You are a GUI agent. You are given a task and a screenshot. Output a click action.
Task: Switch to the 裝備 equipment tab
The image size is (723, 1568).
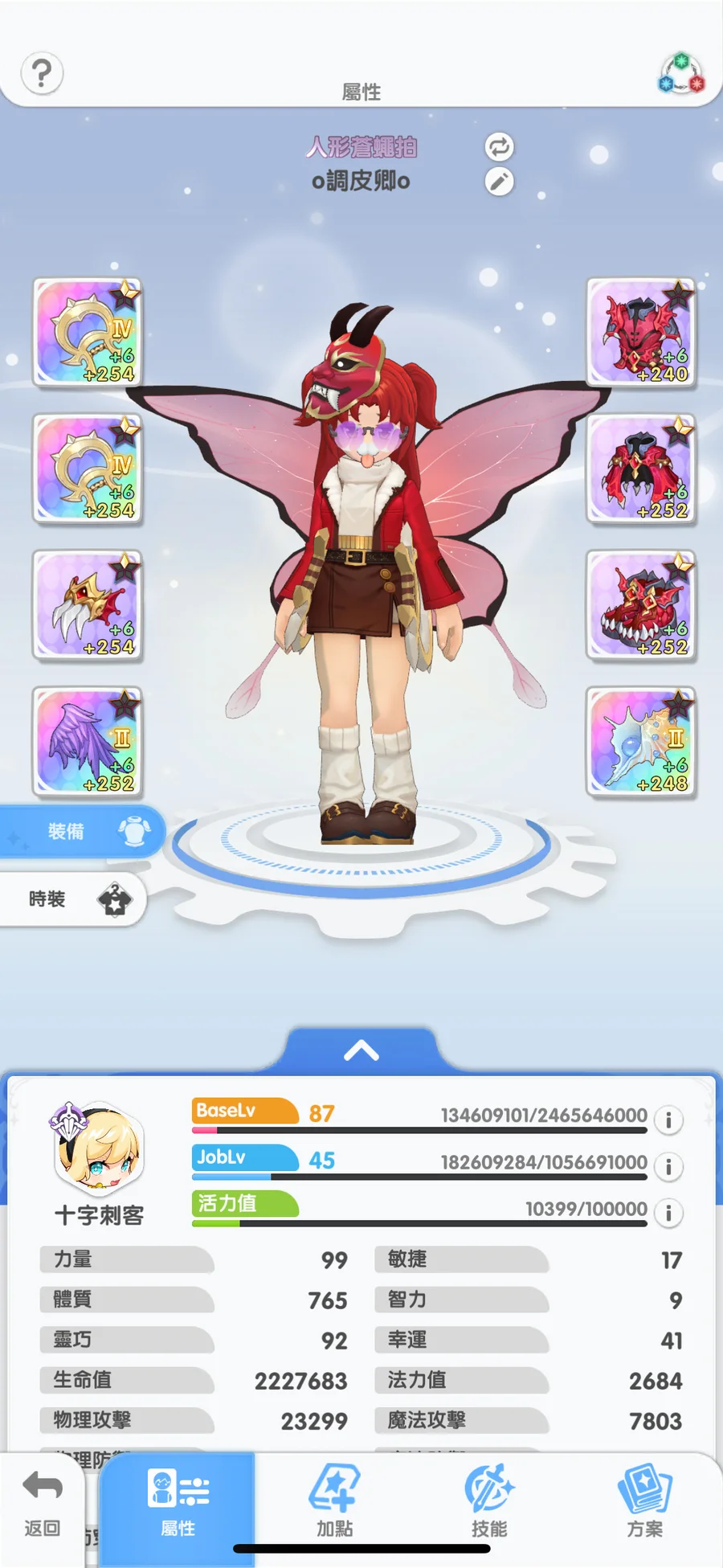(80, 832)
